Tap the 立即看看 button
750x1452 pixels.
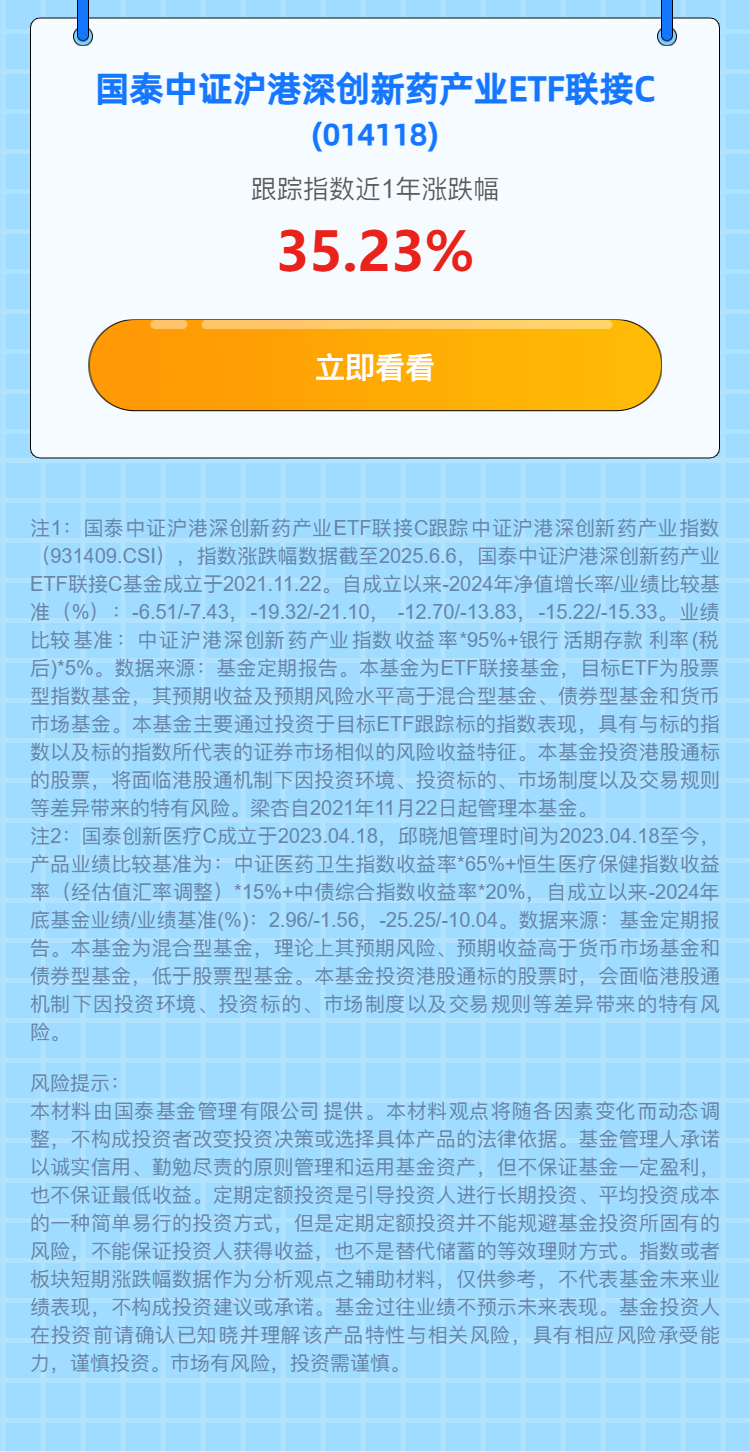pos(375,366)
